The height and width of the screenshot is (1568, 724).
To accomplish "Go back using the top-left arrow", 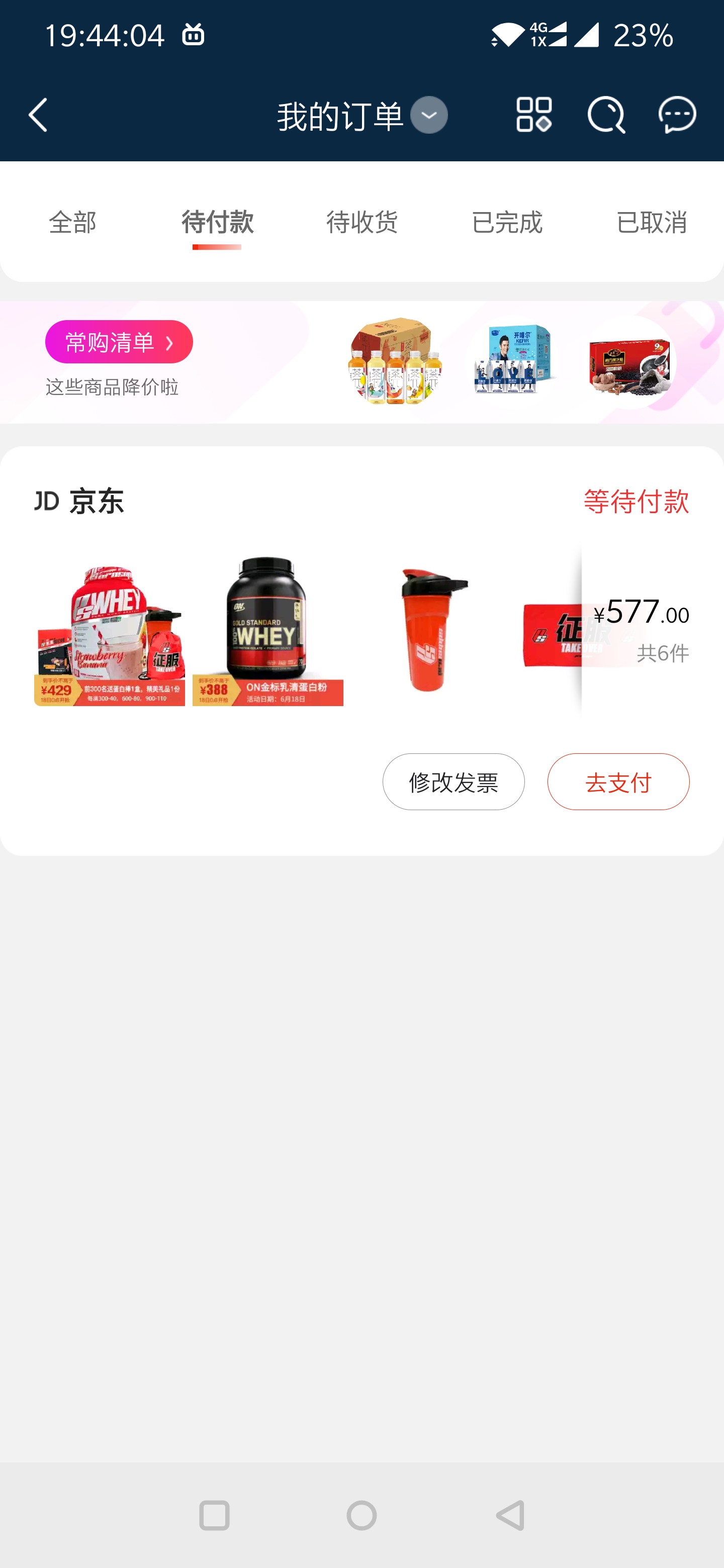I will (x=38, y=115).
